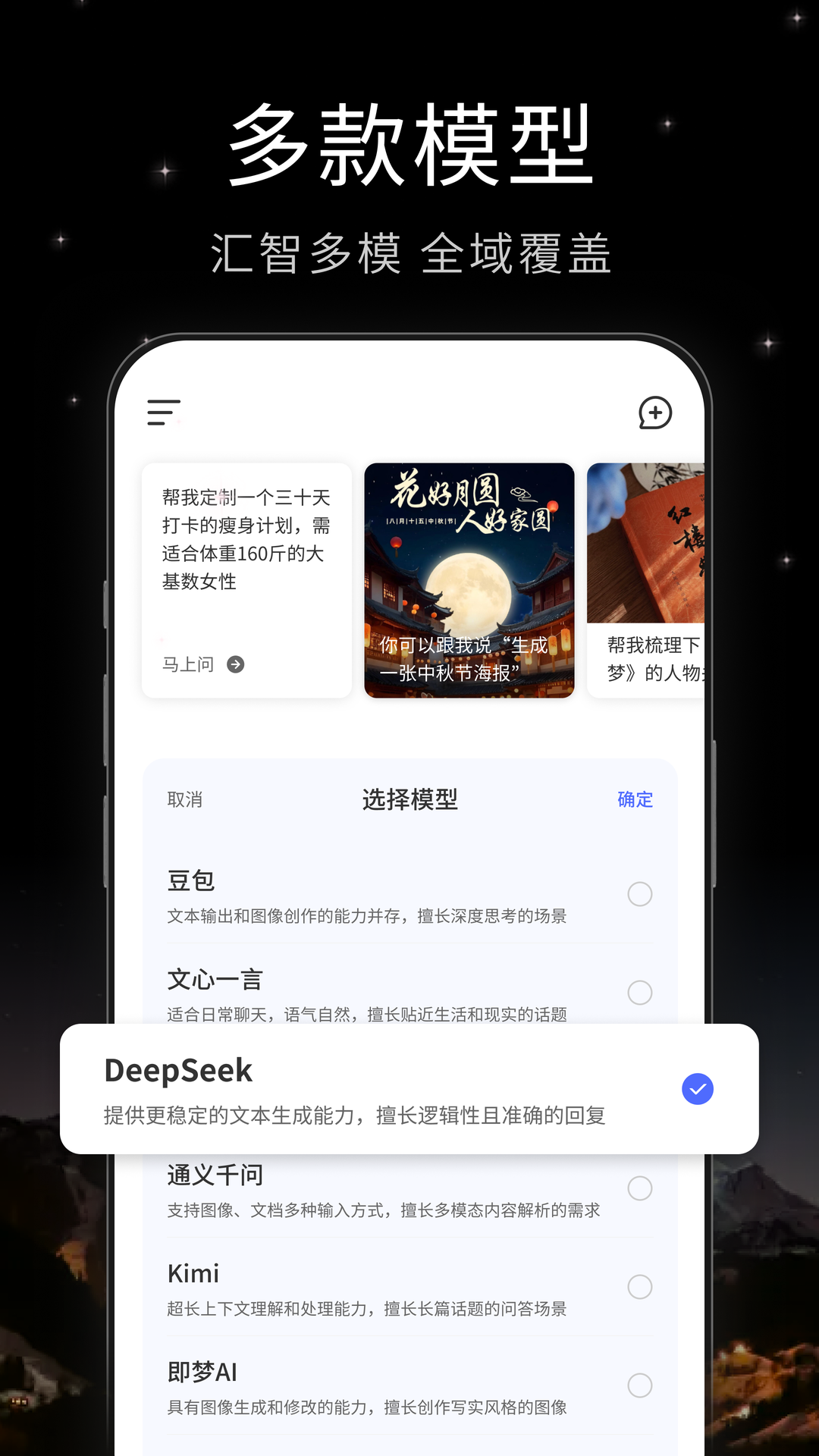
Task: Select the 即梦AI model radio button
Action: tap(640, 1385)
